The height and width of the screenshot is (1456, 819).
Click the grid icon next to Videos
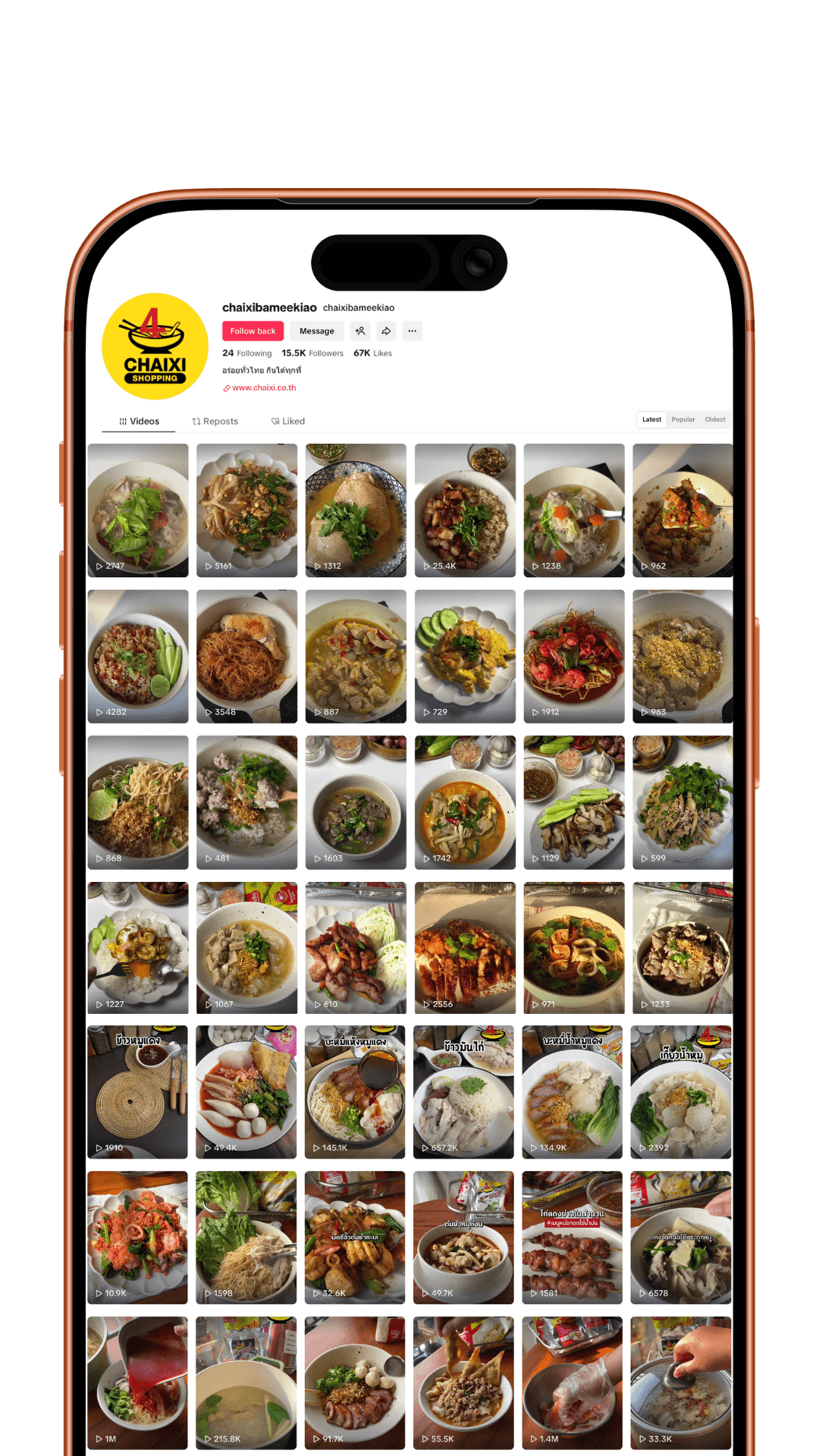pos(124,421)
